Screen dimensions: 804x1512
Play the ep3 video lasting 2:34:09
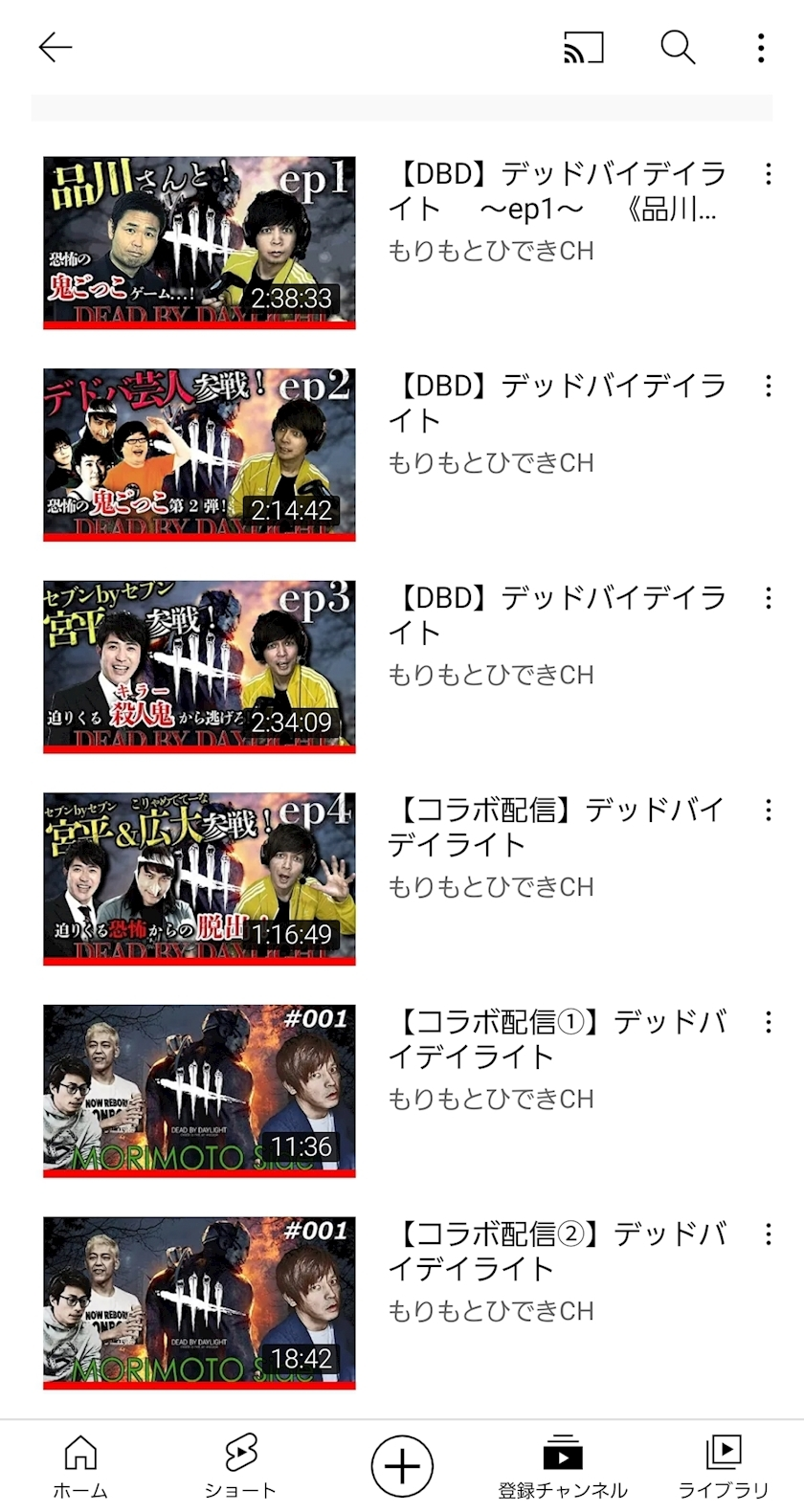[199, 666]
